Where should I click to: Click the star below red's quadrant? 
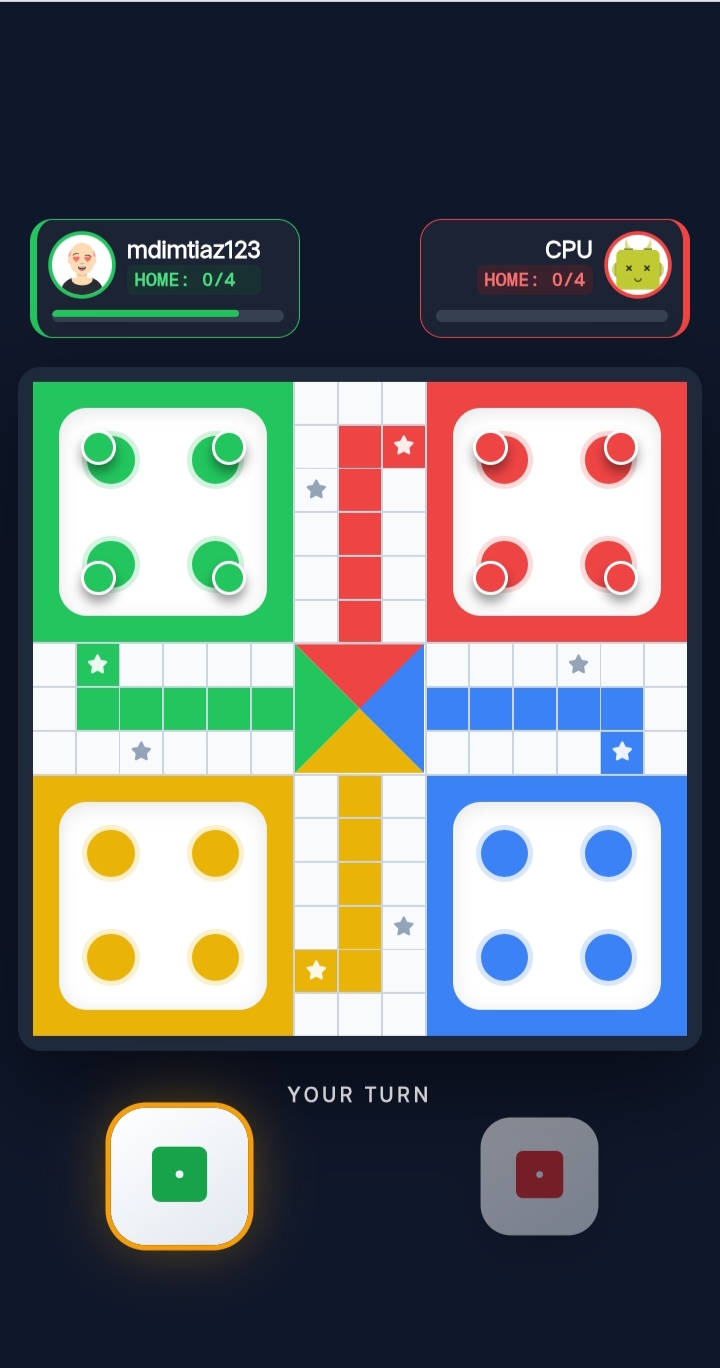(578, 663)
